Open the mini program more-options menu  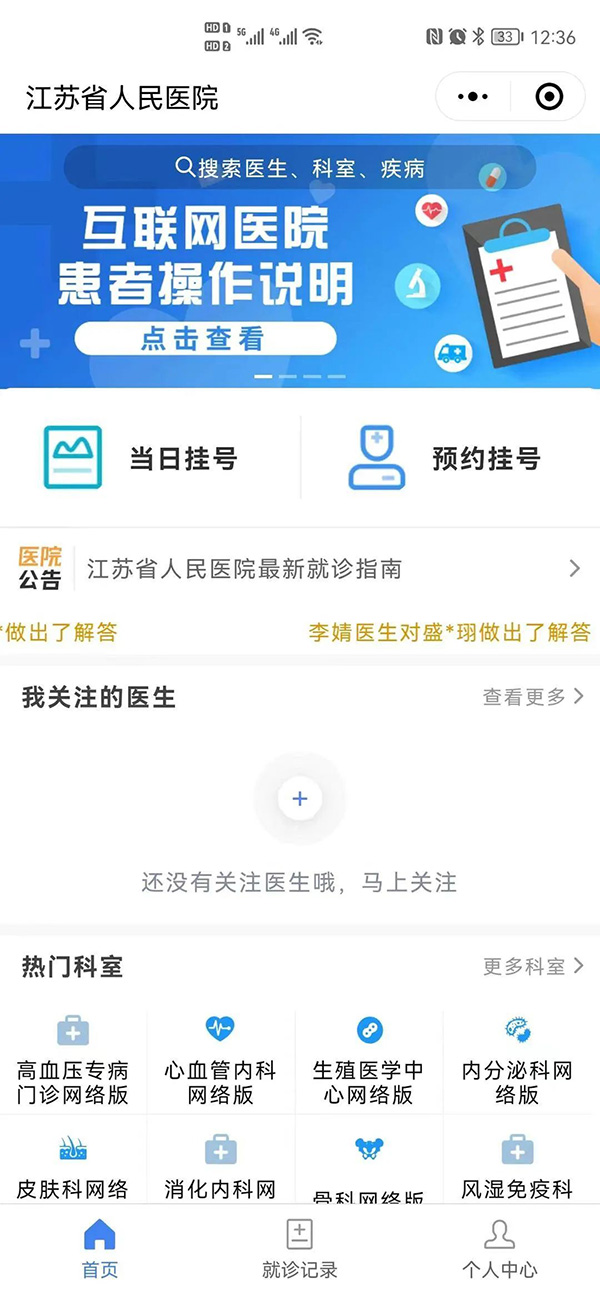[472, 97]
